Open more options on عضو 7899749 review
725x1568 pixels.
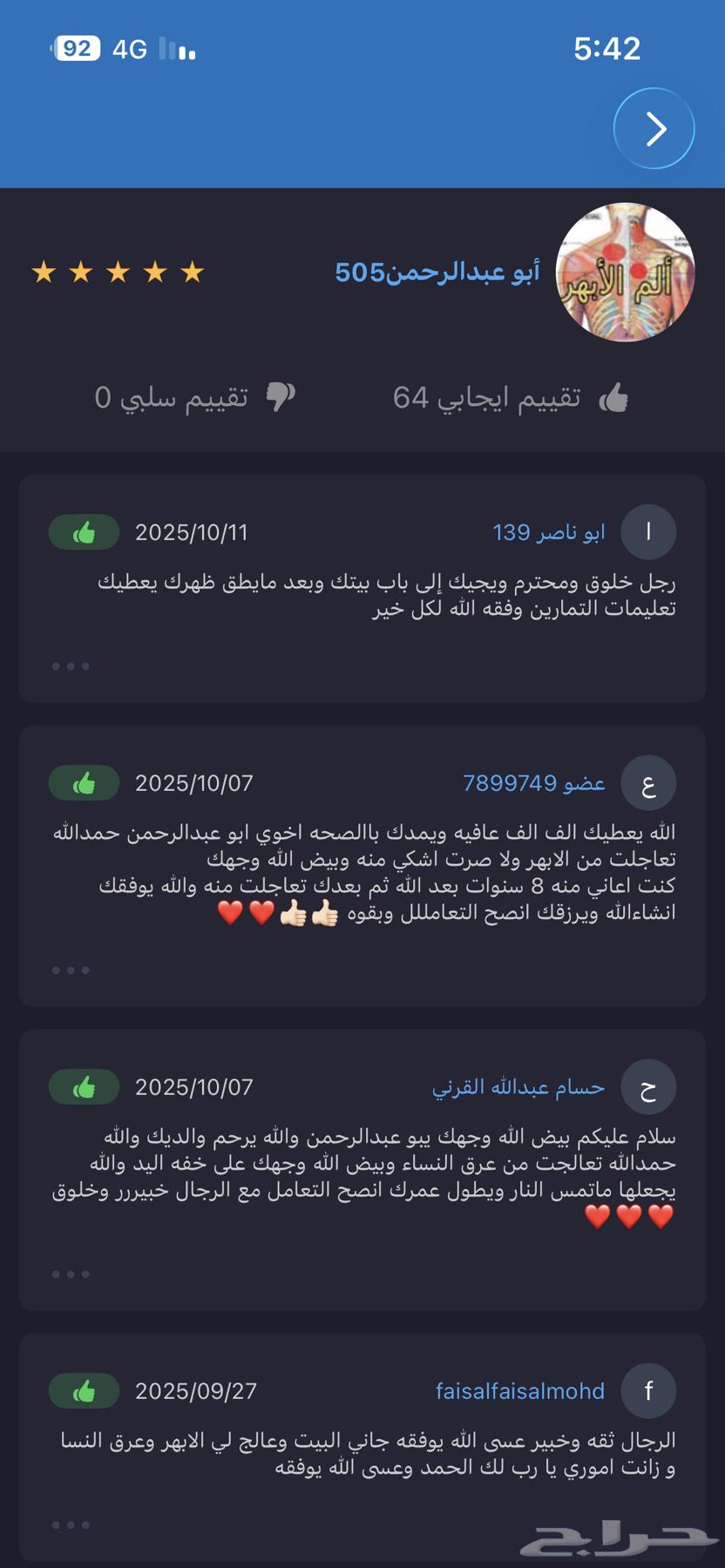71,970
